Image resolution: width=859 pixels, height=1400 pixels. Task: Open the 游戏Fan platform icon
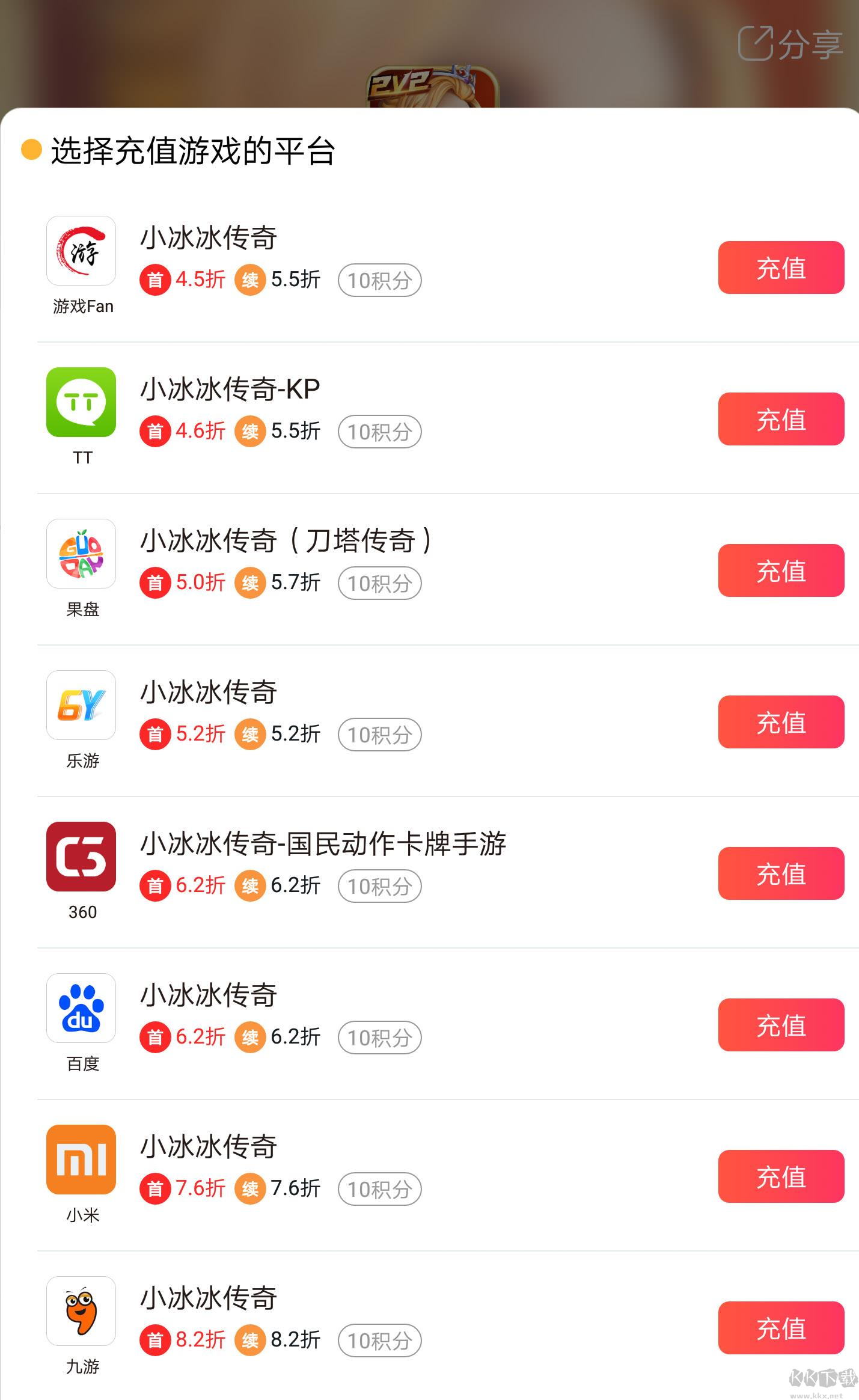pos(81,251)
